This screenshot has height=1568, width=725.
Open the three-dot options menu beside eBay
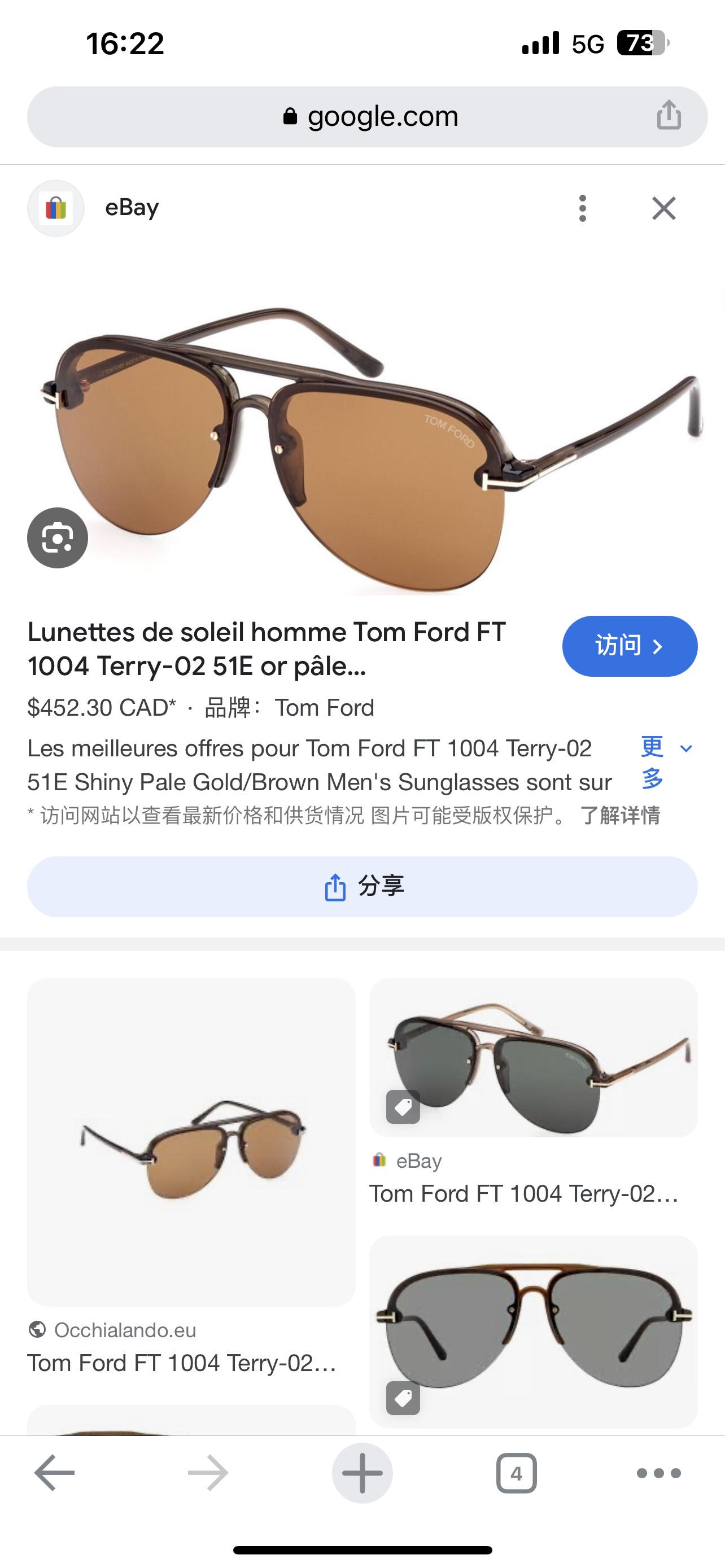click(583, 208)
